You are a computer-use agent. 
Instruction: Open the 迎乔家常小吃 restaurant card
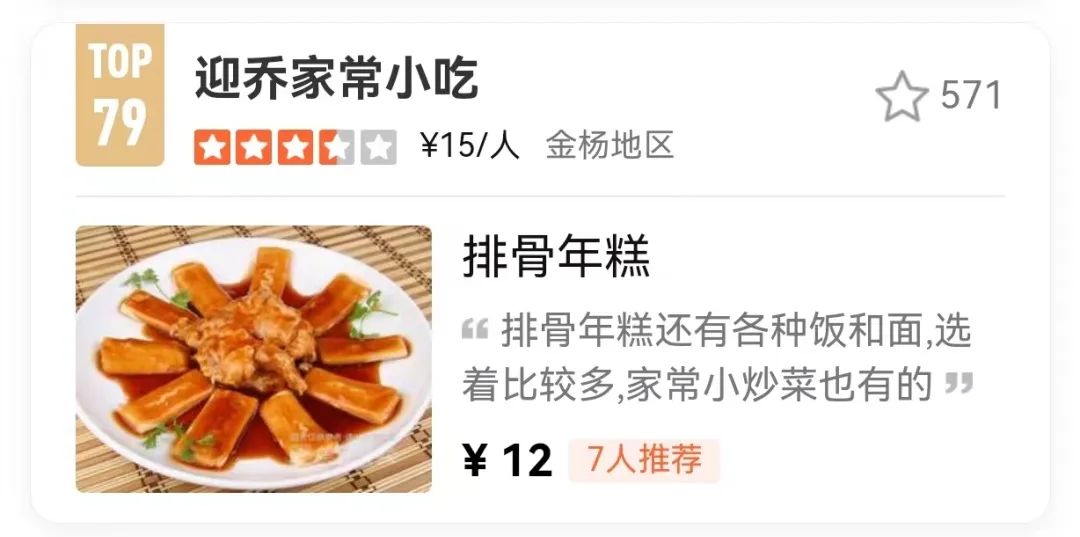[336, 79]
